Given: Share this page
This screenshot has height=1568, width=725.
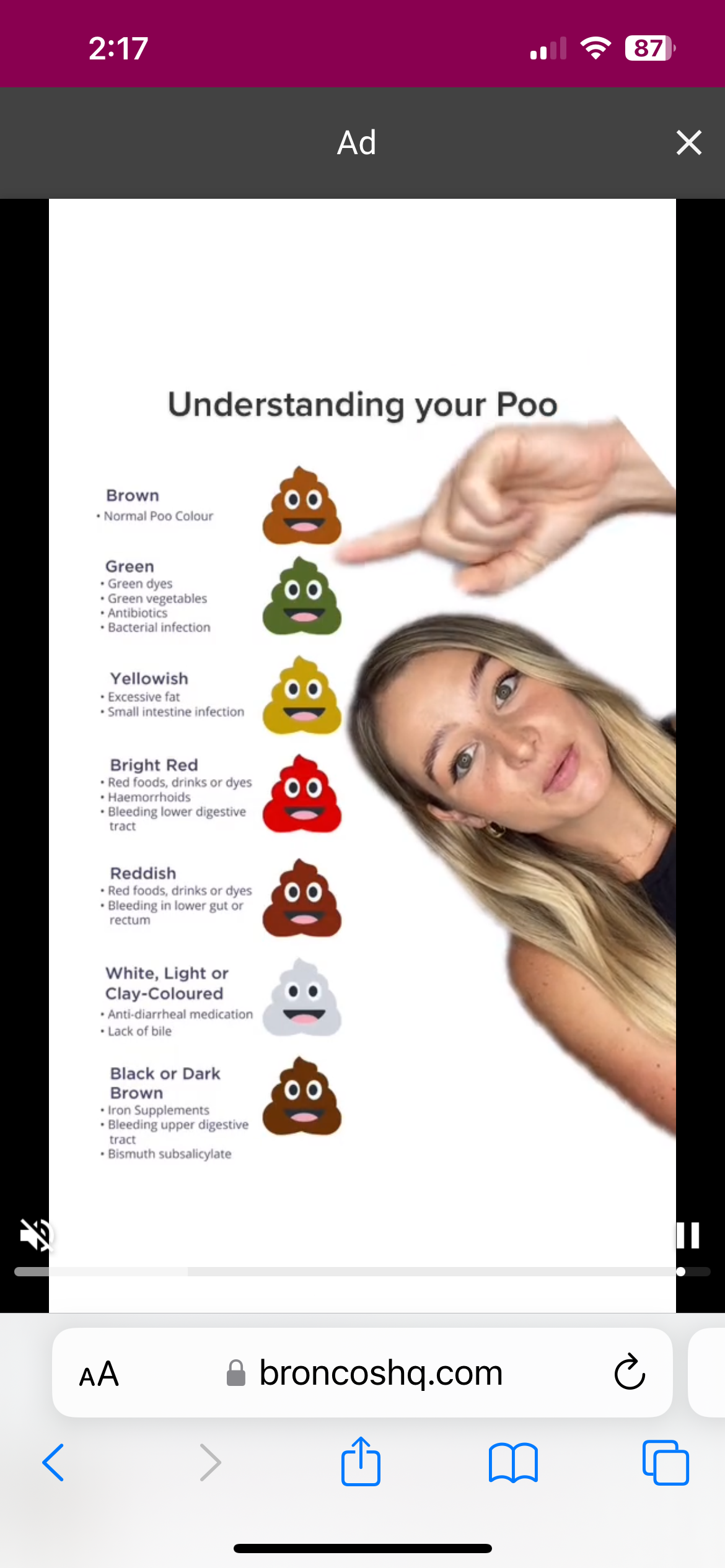Looking at the screenshot, I should coord(361,1461).
